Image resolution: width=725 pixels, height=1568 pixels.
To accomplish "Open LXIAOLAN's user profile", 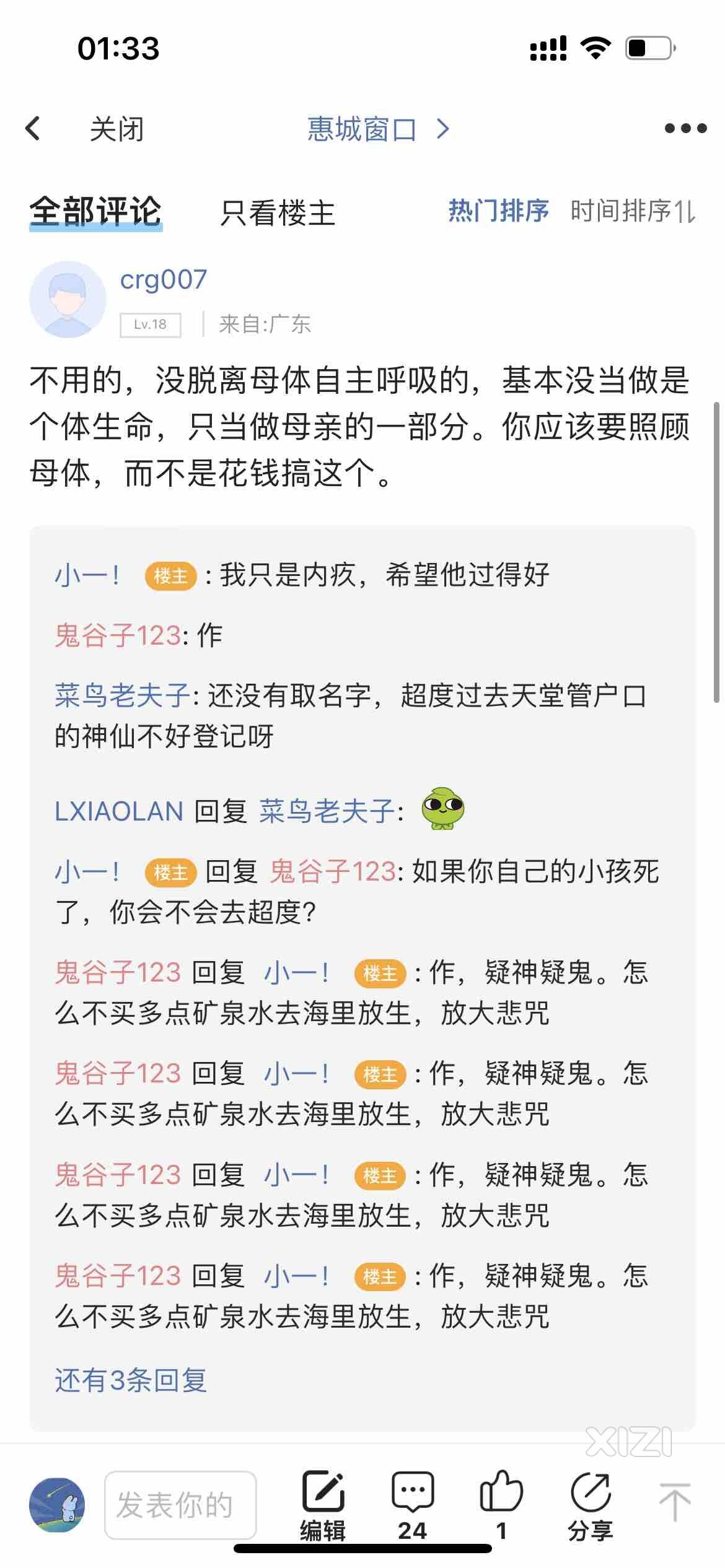I will (x=119, y=811).
